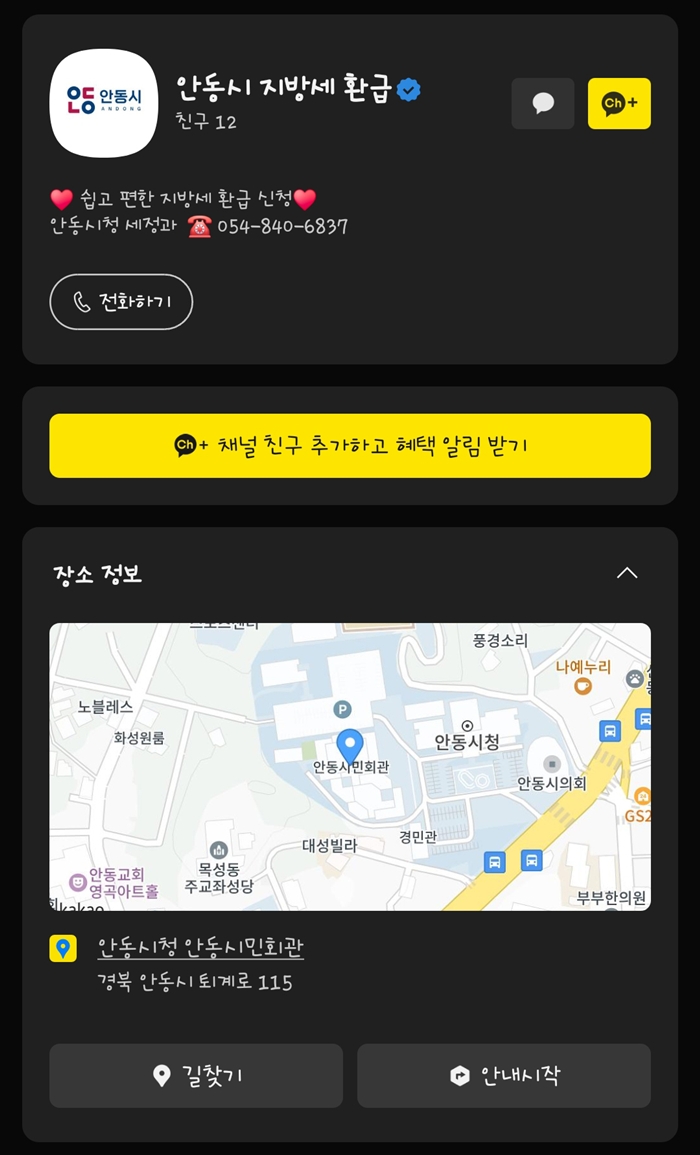Tap the 전화하기 call button

[121, 302]
